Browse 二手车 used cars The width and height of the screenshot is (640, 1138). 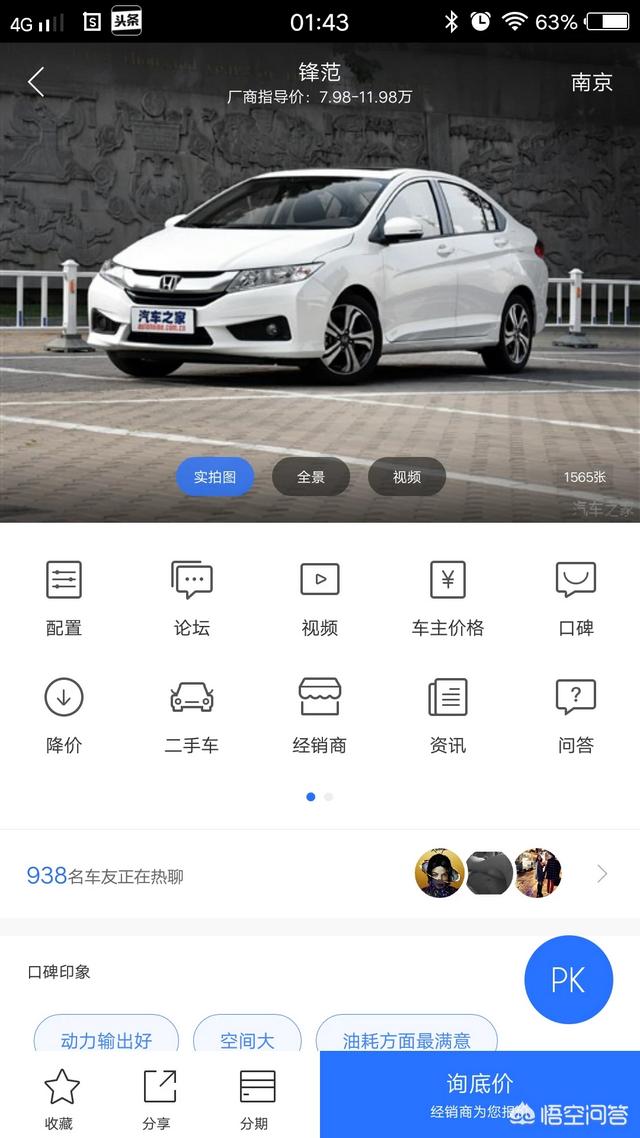click(x=192, y=714)
